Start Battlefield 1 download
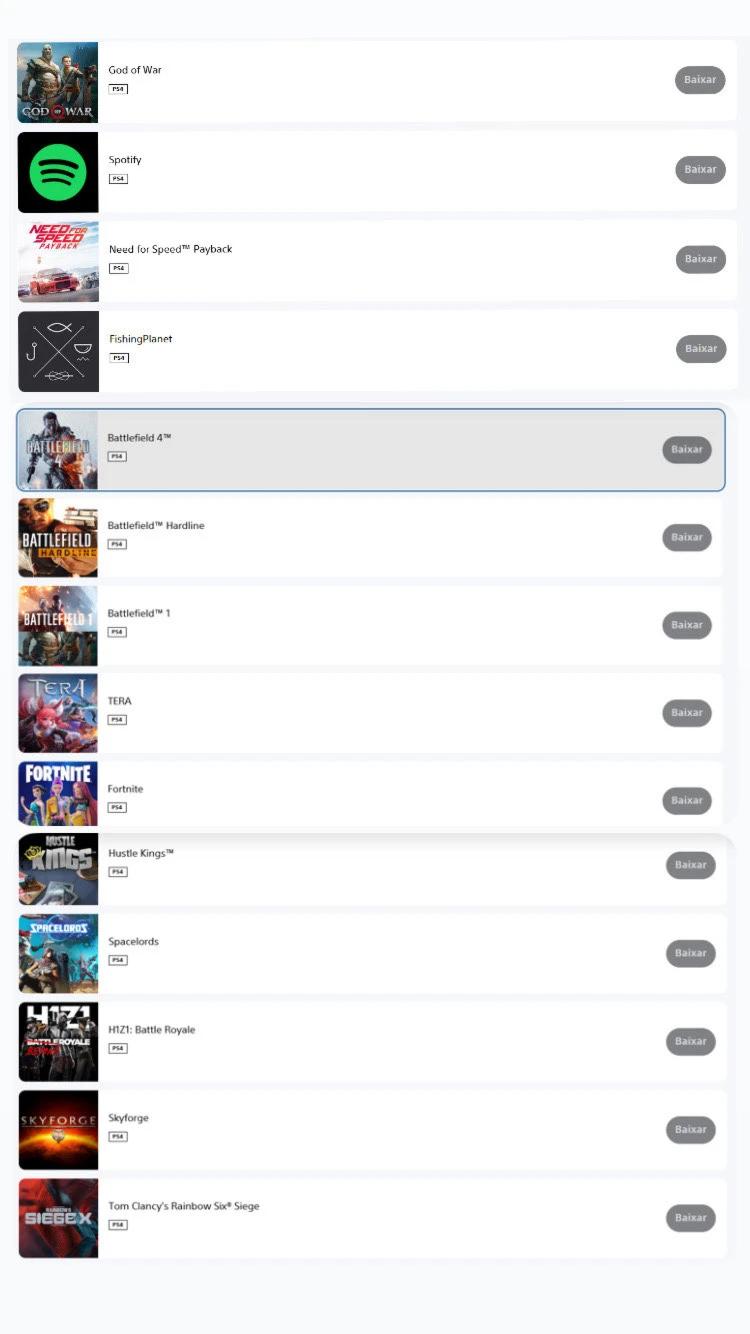This screenshot has height=1334, width=750. coord(687,625)
